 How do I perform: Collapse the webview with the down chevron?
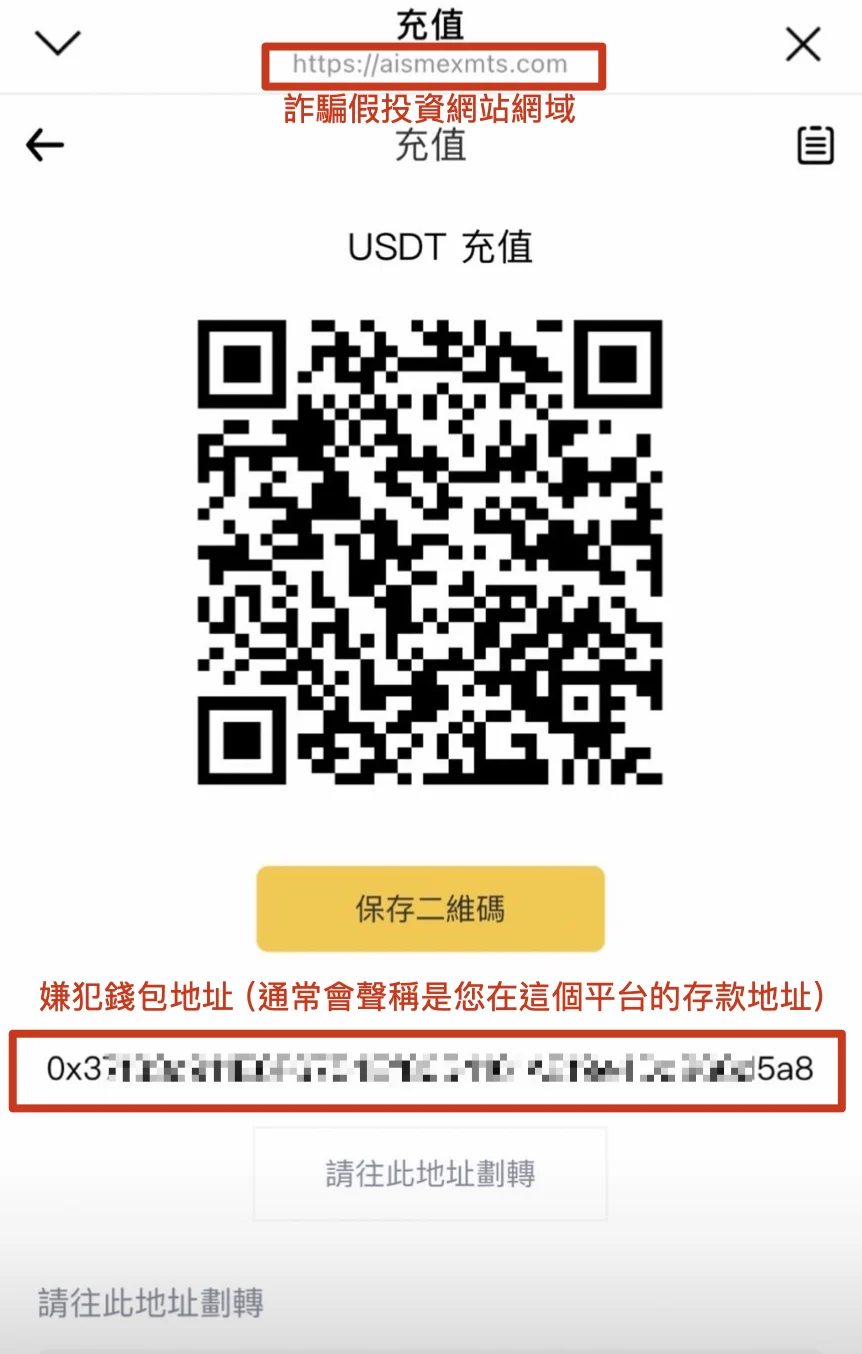point(57,43)
